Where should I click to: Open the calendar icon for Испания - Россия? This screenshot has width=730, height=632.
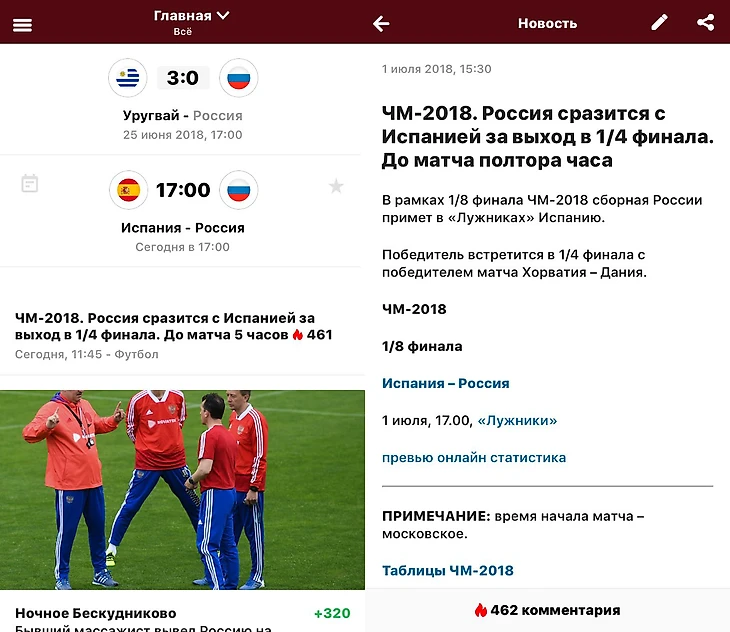pos(30,184)
